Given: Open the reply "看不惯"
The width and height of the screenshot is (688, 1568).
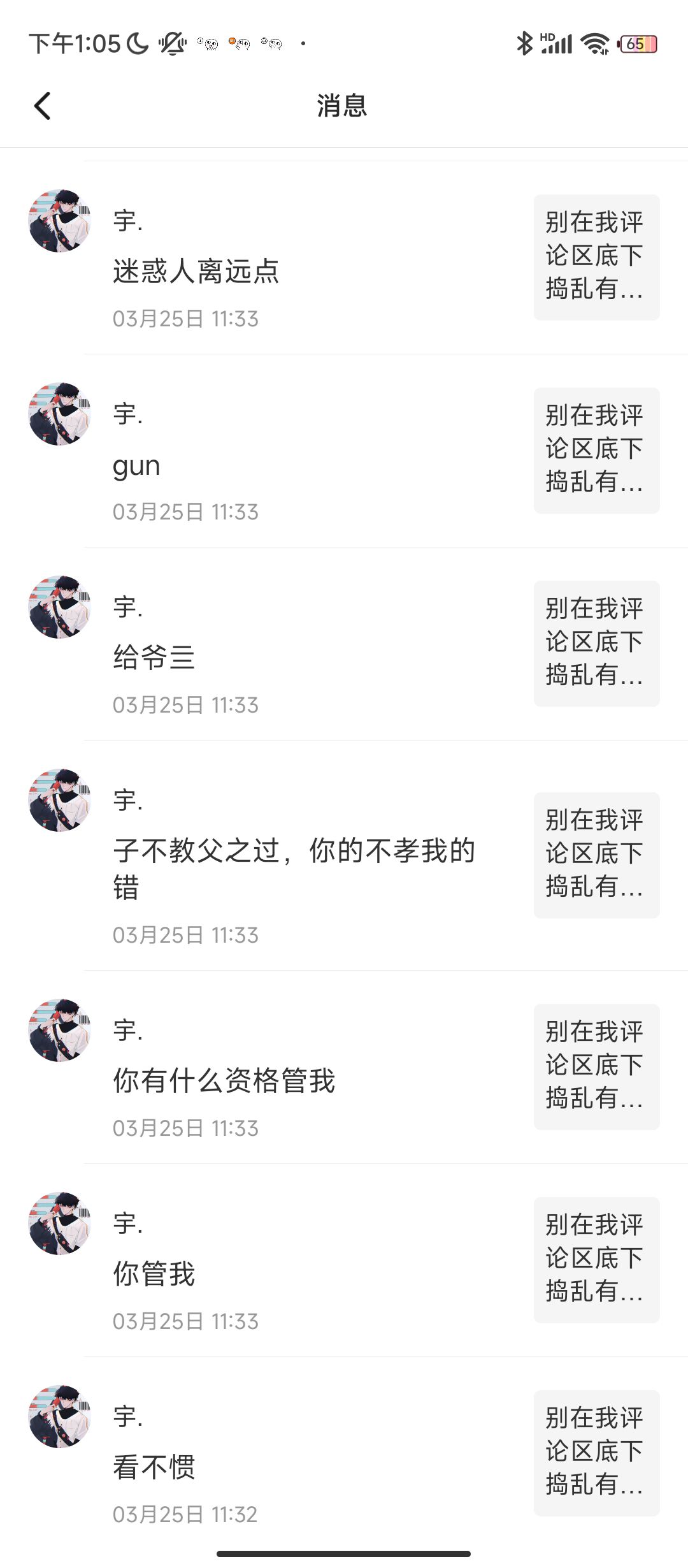Looking at the screenshot, I should [154, 1467].
